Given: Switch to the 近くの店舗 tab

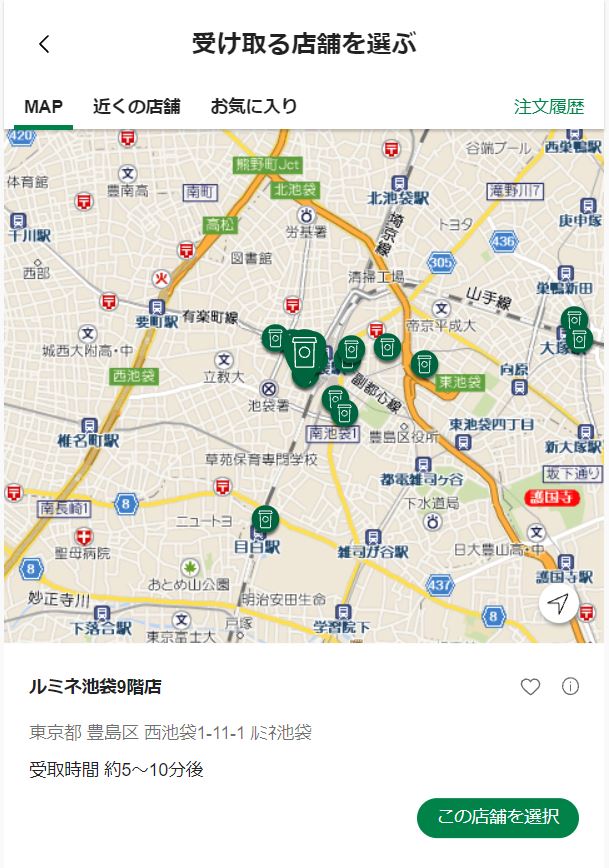Looking at the screenshot, I should coord(136,106).
